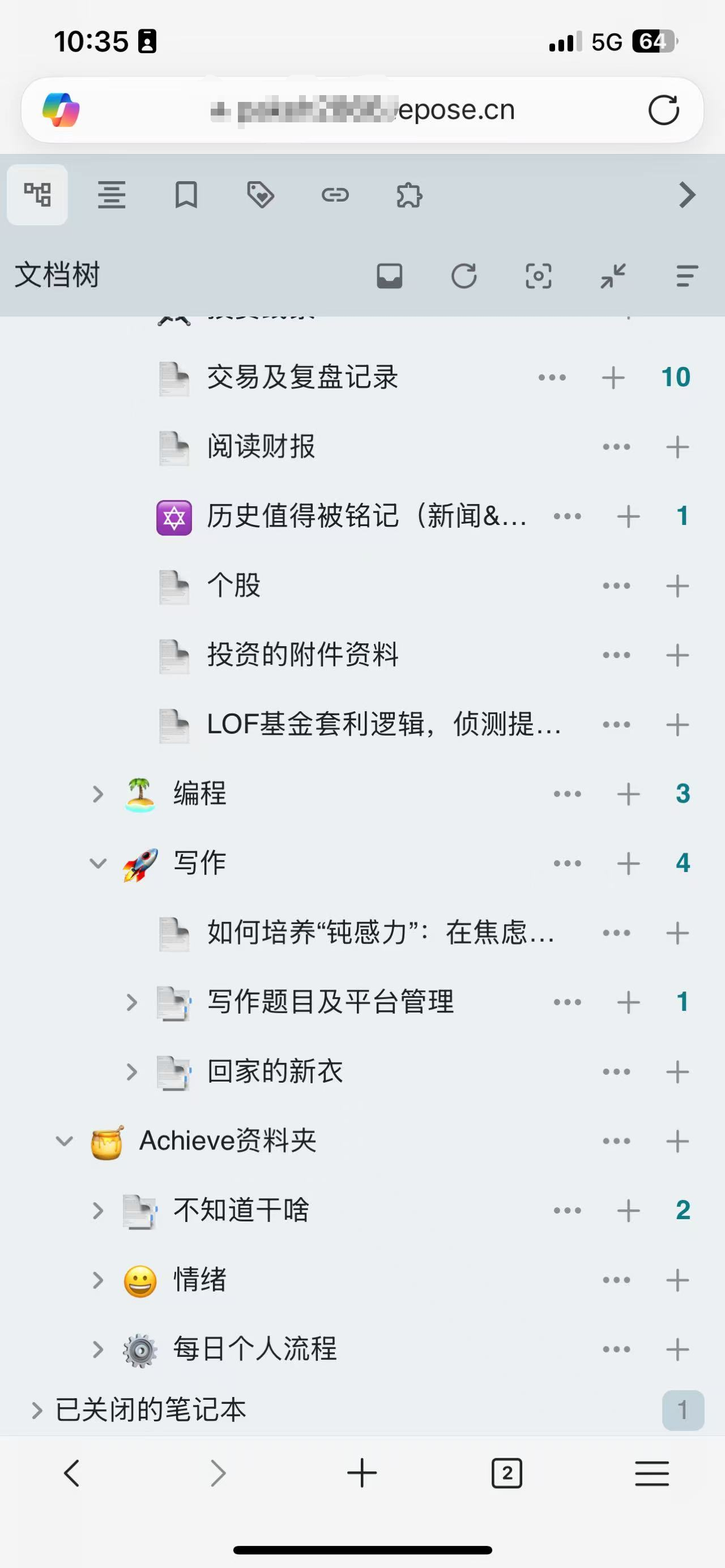This screenshot has height=1568, width=725.
Task: Collapse the 写作 folder
Action: [97, 862]
